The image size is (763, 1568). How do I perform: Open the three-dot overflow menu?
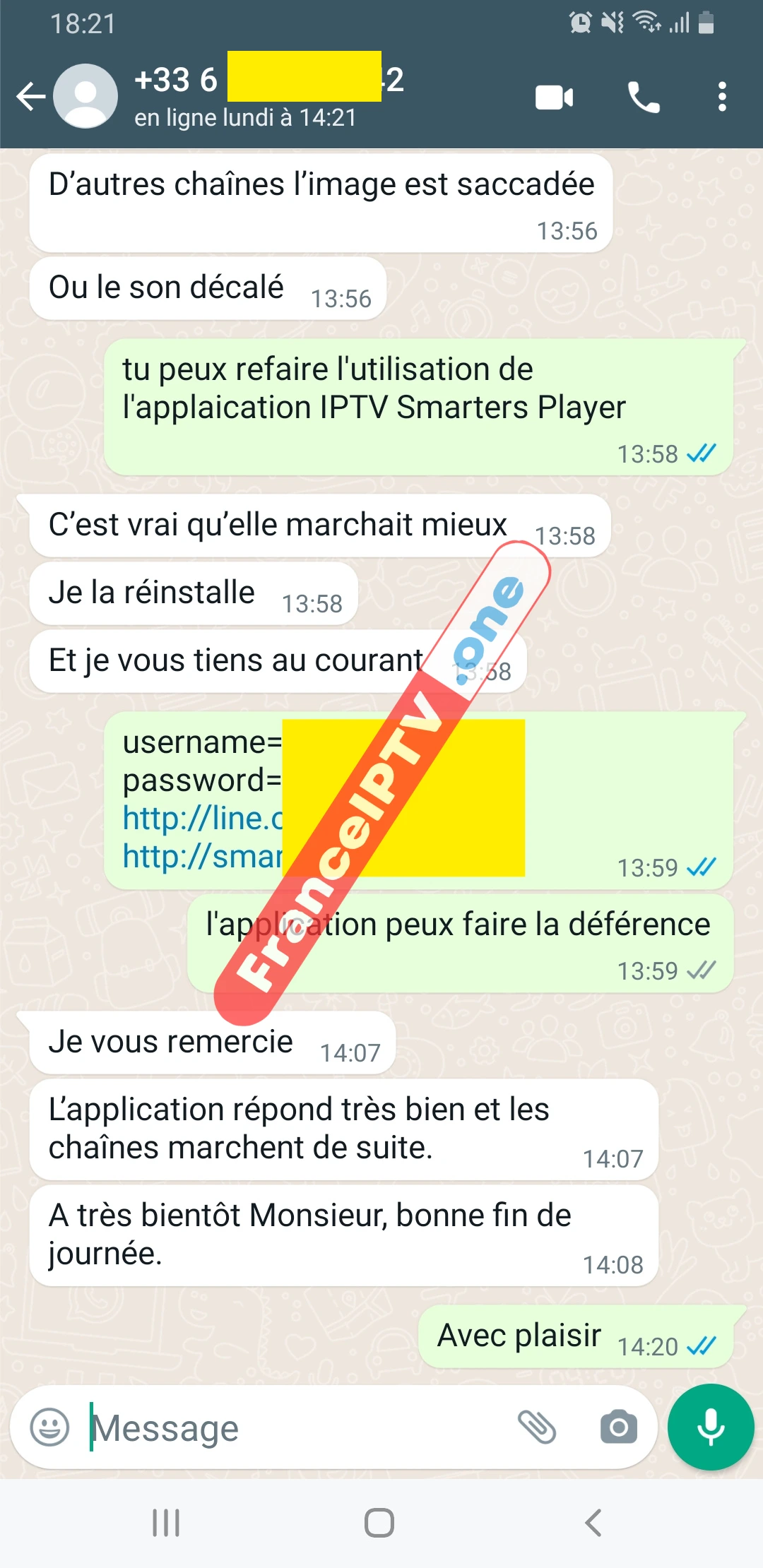click(x=721, y=97)
